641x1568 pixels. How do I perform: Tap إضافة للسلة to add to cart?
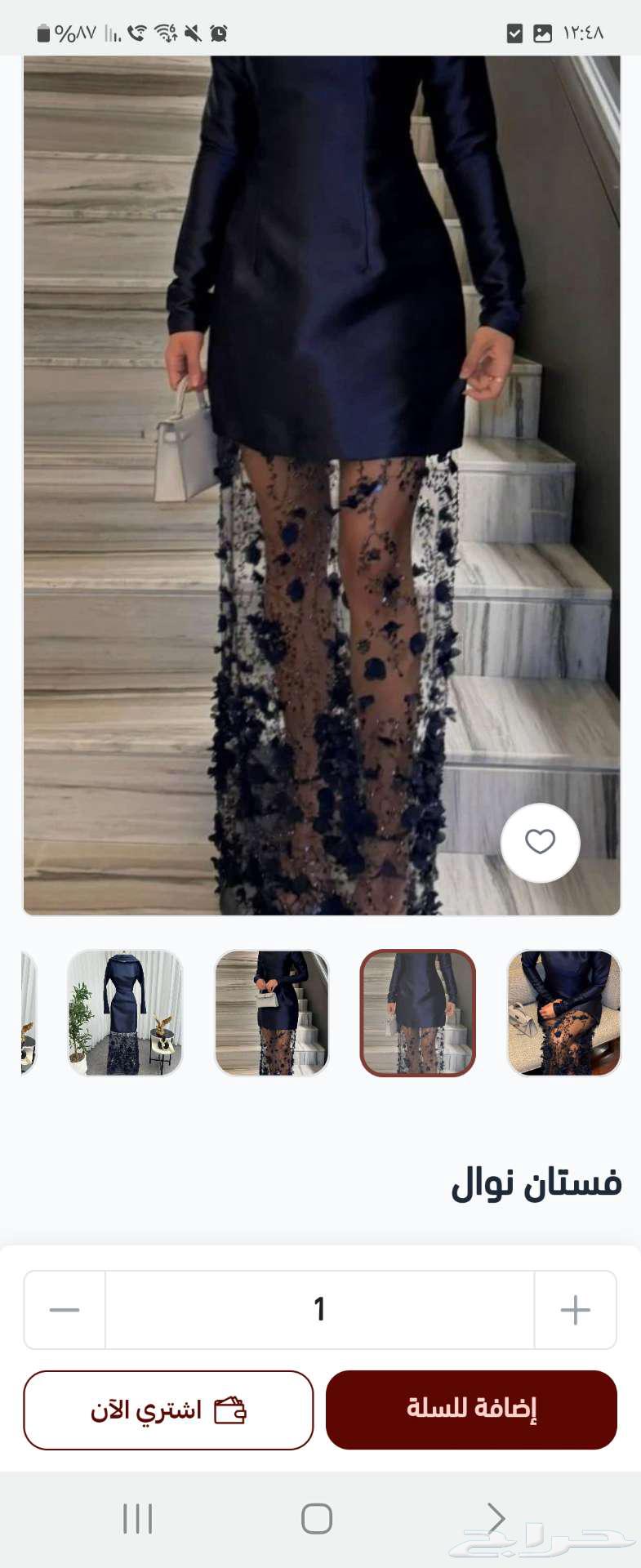click(x=471, y=1410)
